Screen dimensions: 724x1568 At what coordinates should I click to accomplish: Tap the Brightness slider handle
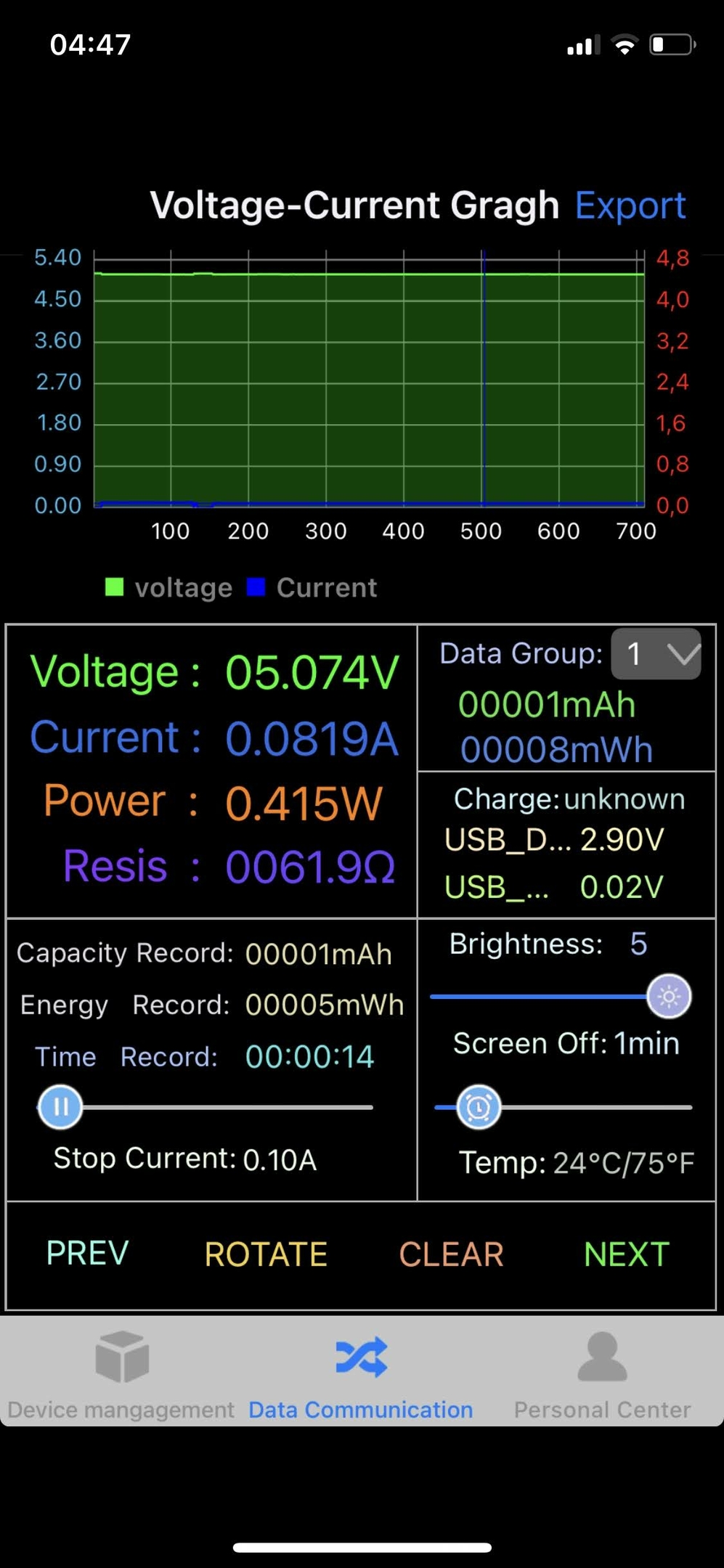[x=669, y=996]
